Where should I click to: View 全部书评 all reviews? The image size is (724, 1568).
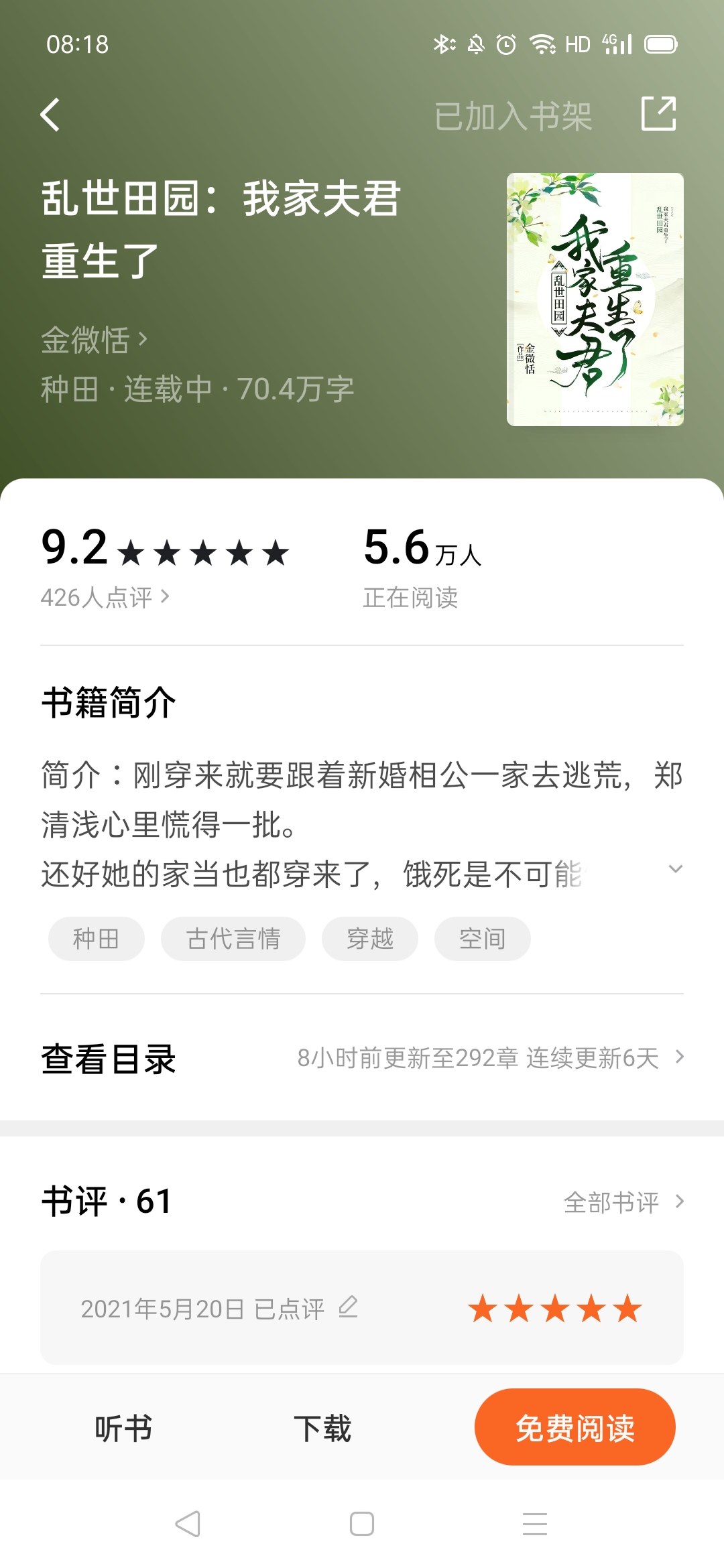point(623,1202)
